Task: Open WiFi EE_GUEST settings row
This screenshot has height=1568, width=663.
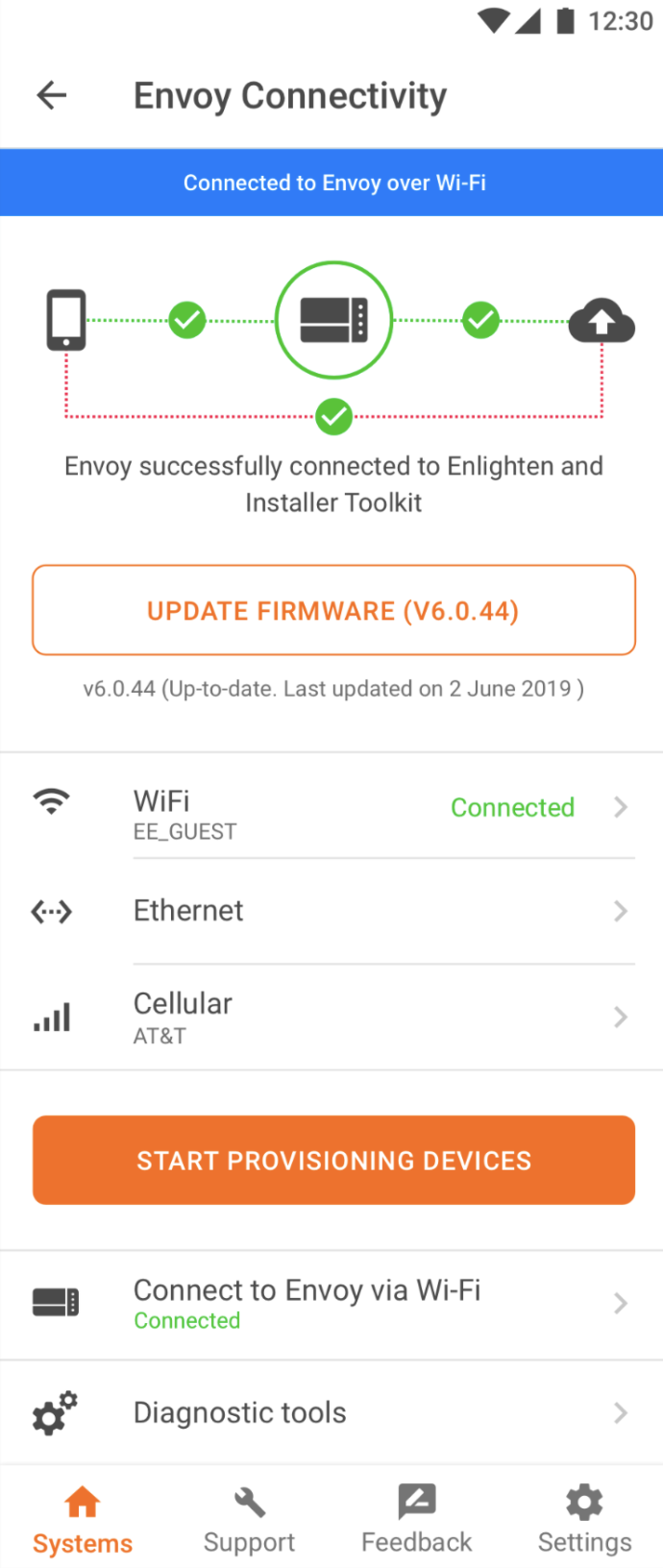Action: click(332, 807)
